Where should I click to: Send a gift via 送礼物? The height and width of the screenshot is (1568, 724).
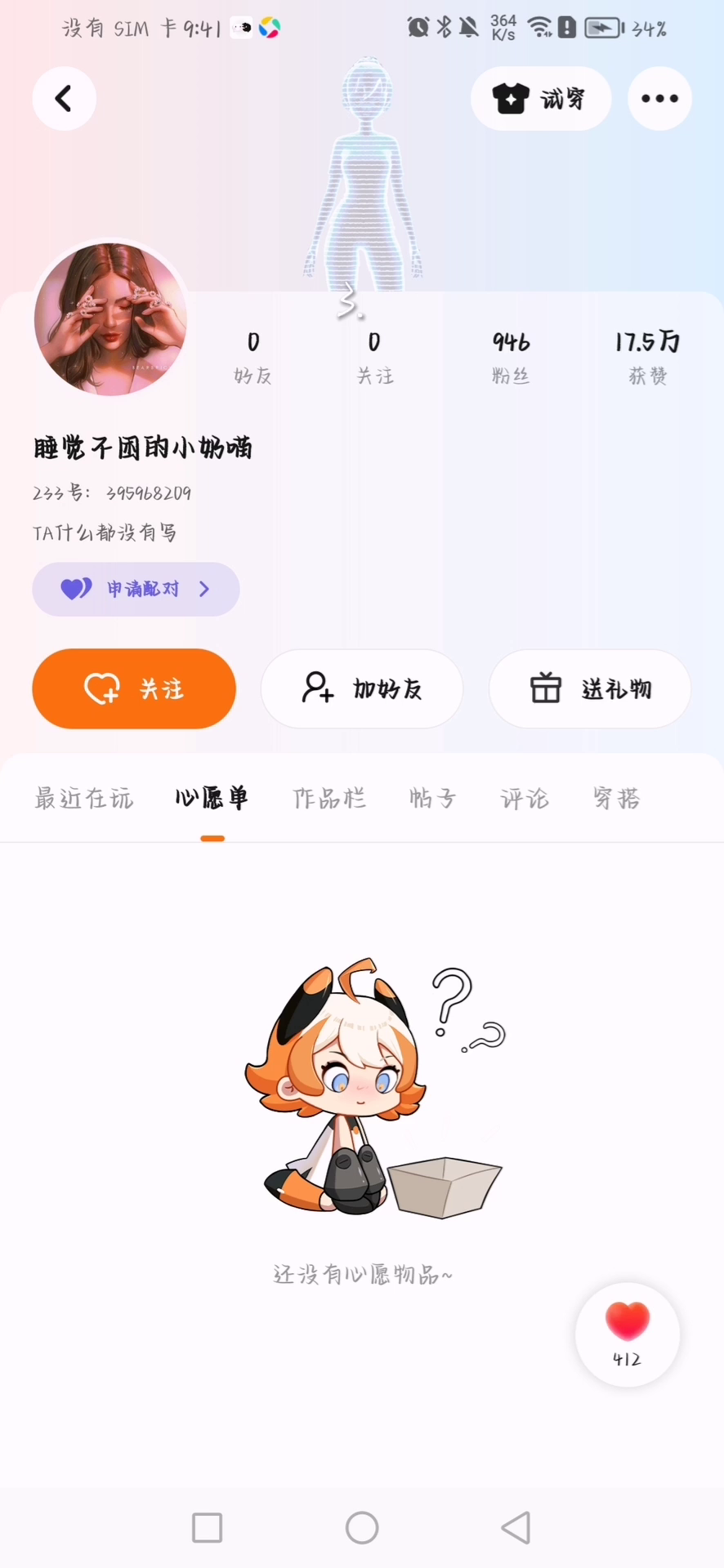[590, 688]
